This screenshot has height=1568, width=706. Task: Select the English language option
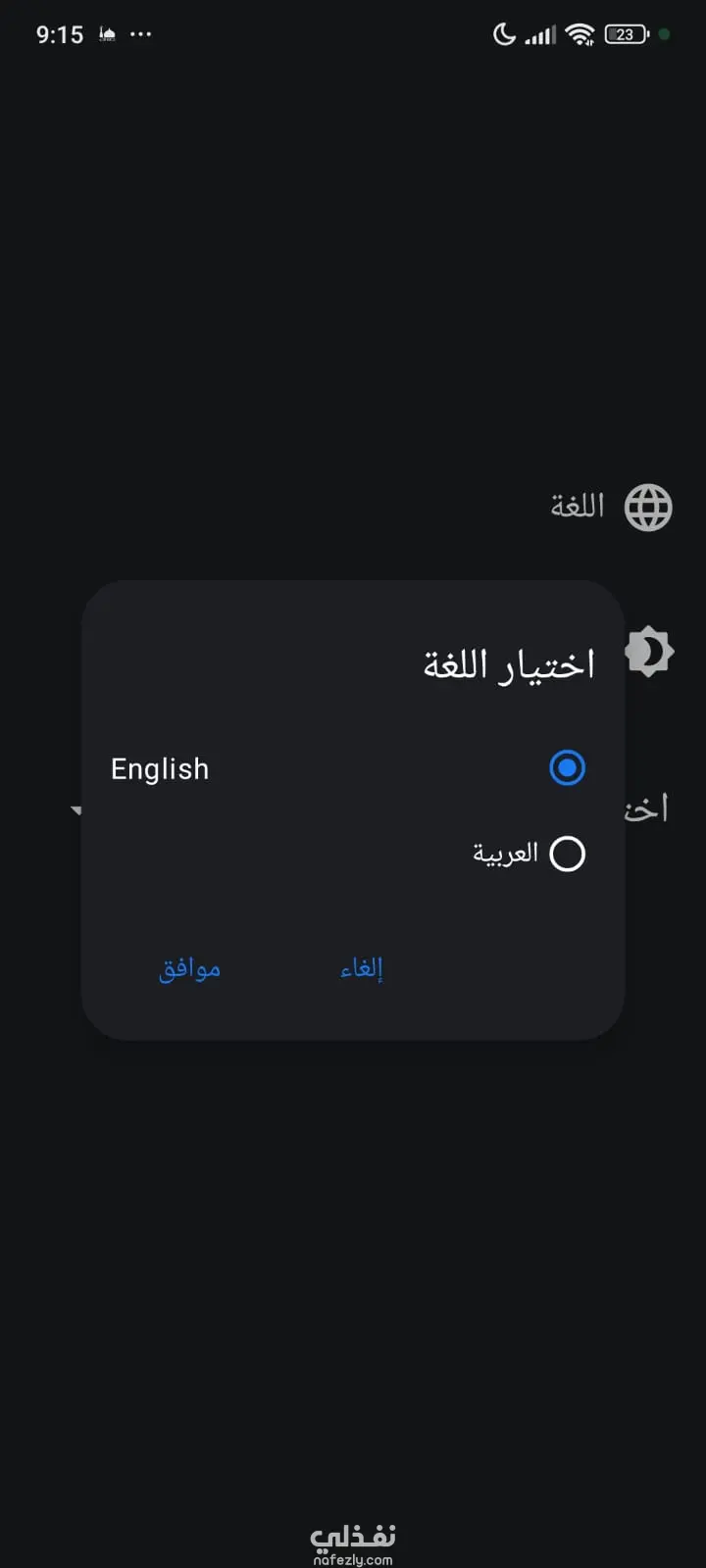coord(567,768)
